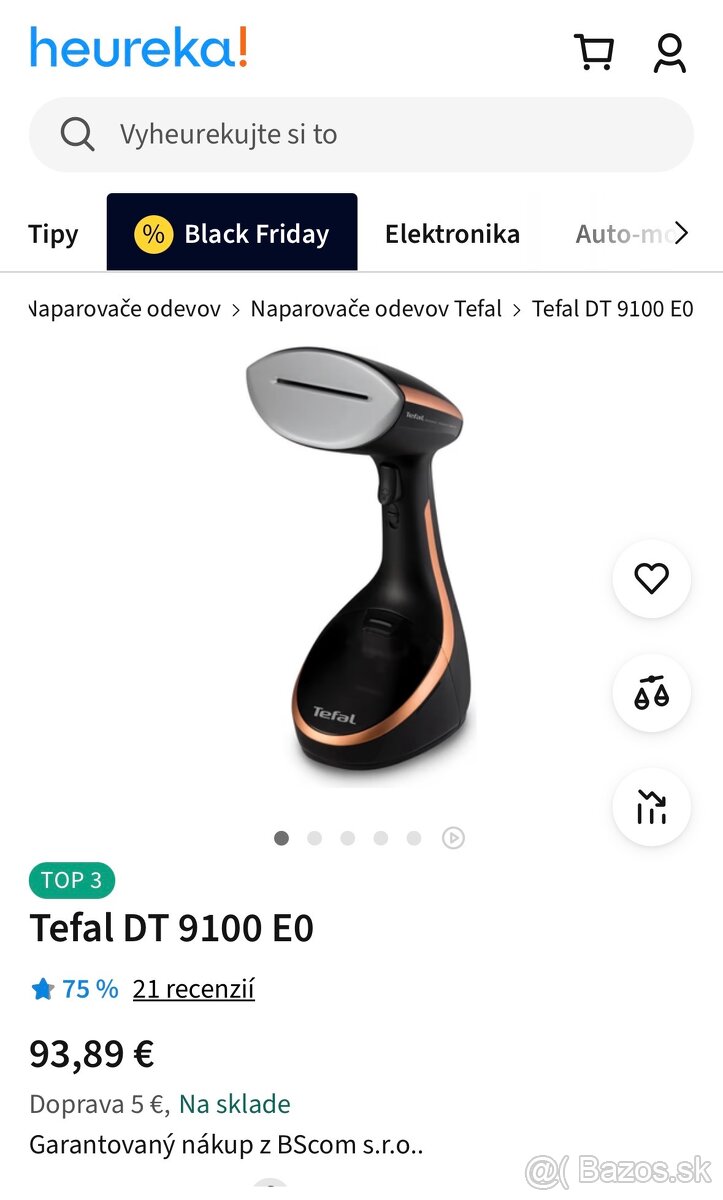This screenshot has width=723, height=1200.
Task: Open the Tipy menu item
Action: [x=53, y=232]
